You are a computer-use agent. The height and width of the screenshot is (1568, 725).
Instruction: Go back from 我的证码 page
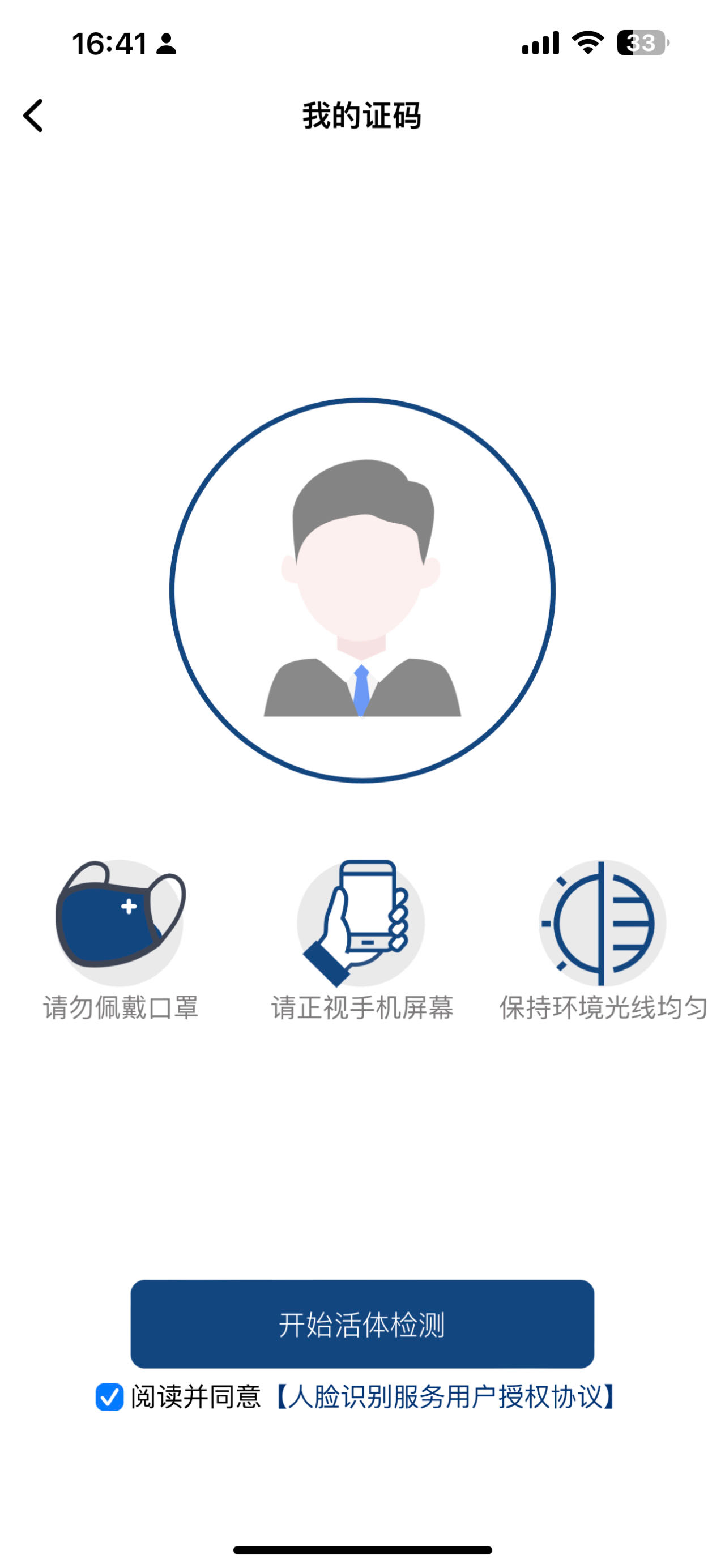[33, 116]
